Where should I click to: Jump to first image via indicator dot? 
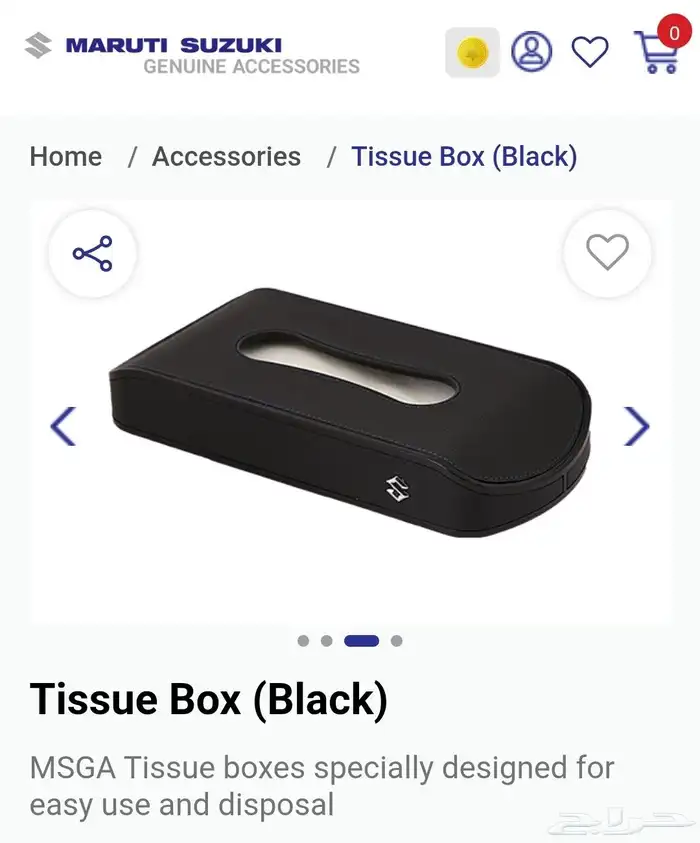coord(303,641)
